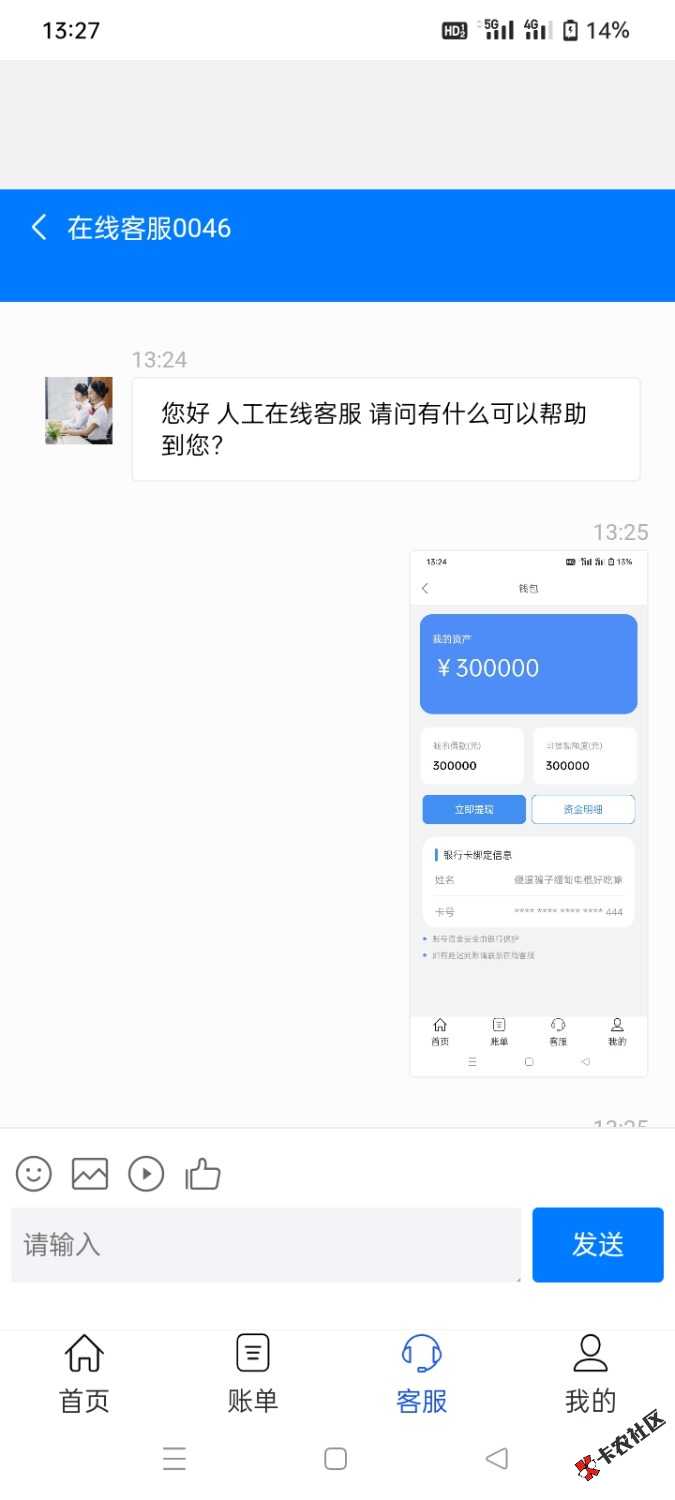Go to the system home screen
The width and height of the screenshot is (675, 1500).
[336, 1459]
